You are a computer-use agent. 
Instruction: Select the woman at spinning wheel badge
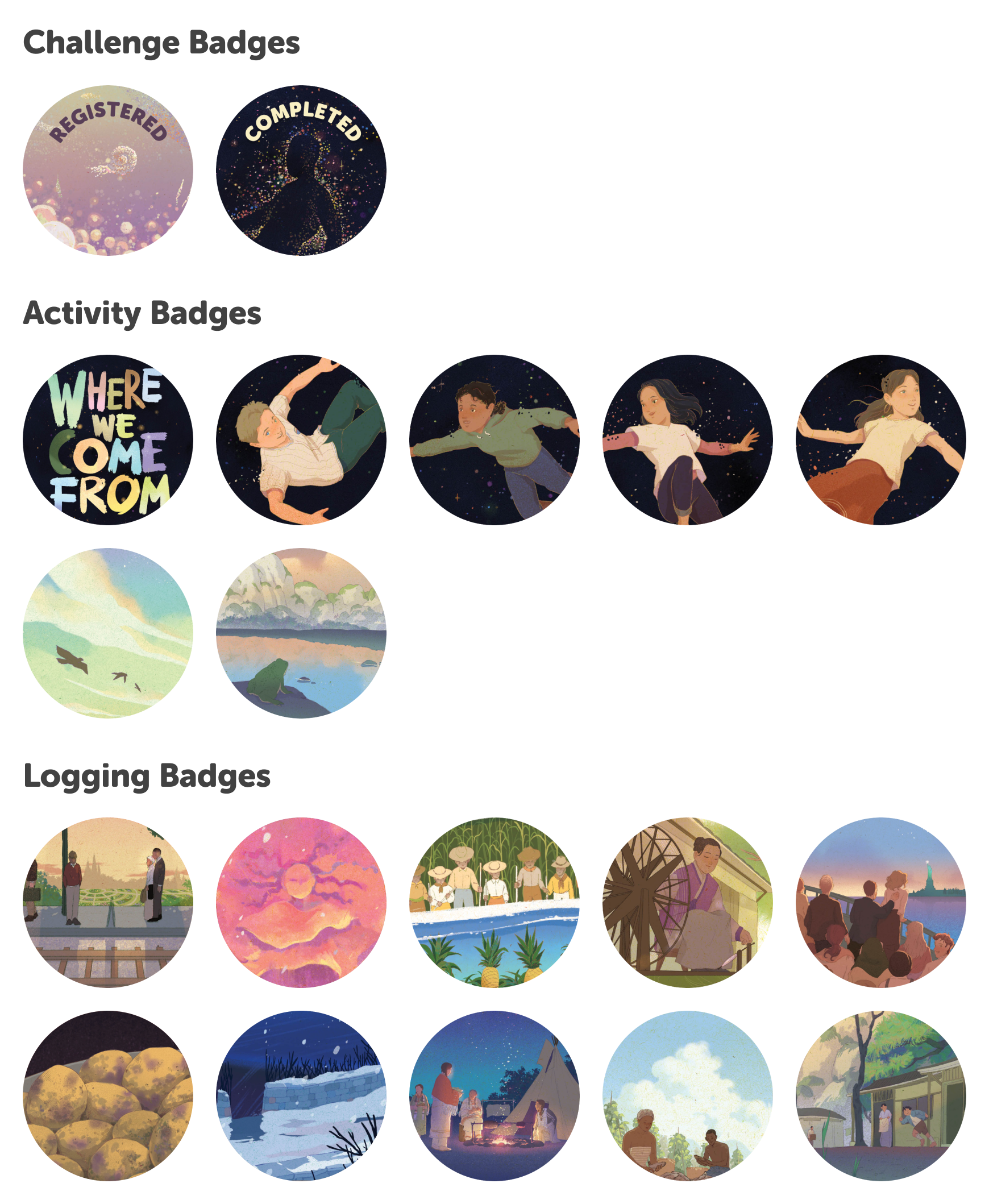pyautogui.click(x=687, y=903)
